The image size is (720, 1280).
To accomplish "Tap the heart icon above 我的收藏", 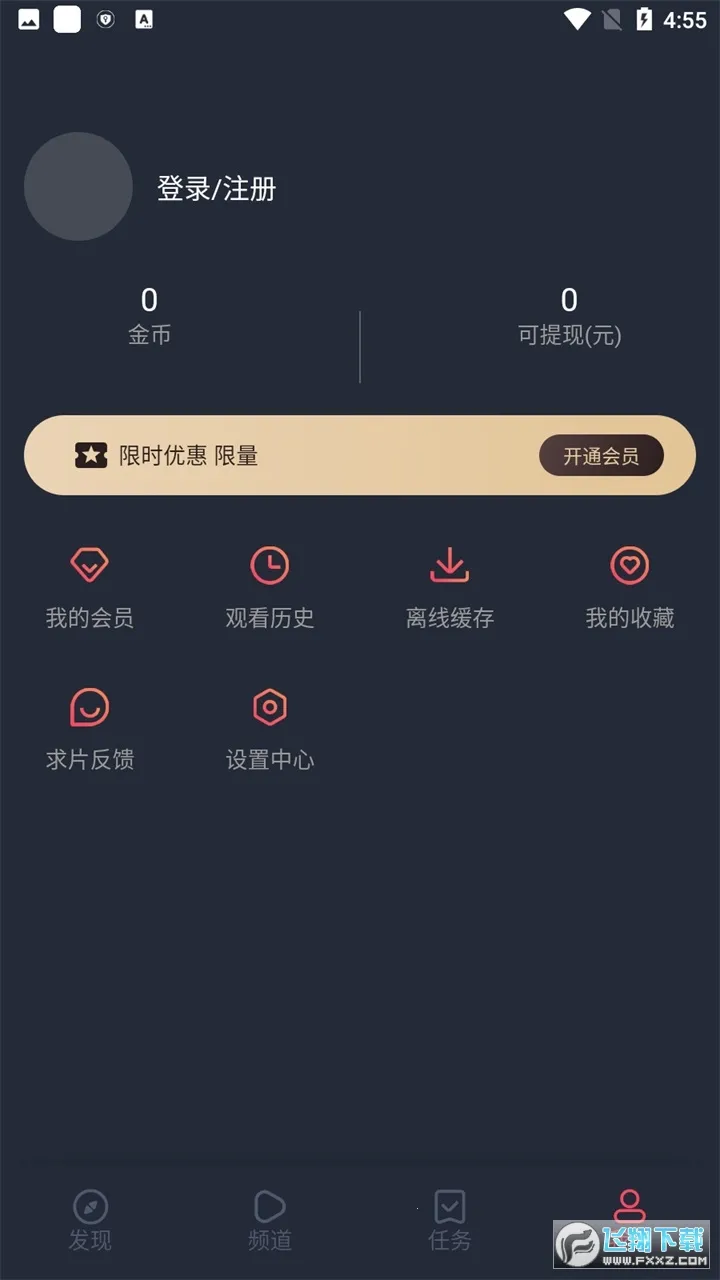I will [629, 565].
